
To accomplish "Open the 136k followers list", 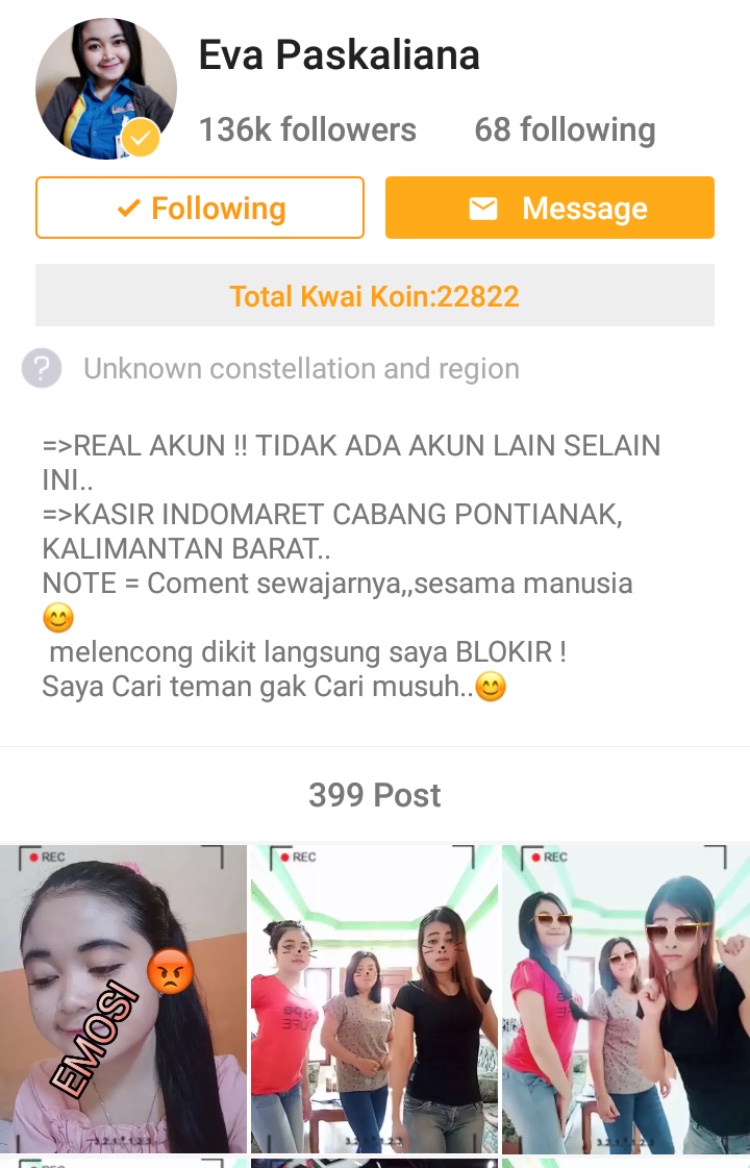I will (x=307, y=129).
